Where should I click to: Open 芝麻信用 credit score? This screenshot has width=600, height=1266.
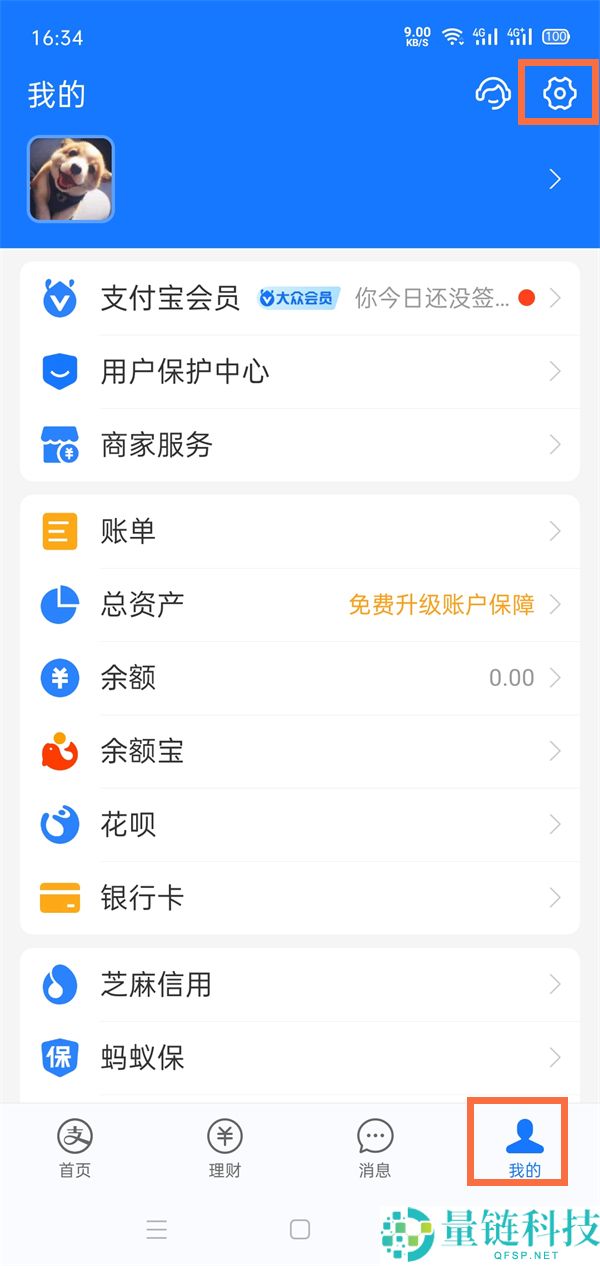pyautogui.click(x=300, y=985)
